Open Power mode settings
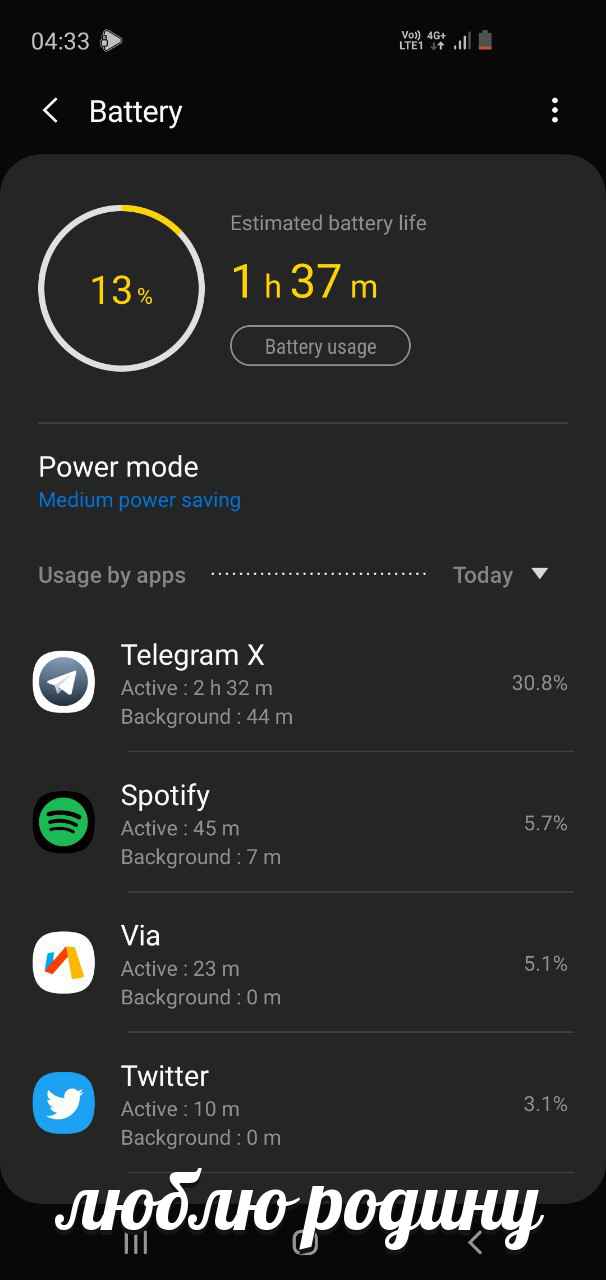The height and width of the screenshot is (1280, 606). [303, 482]
